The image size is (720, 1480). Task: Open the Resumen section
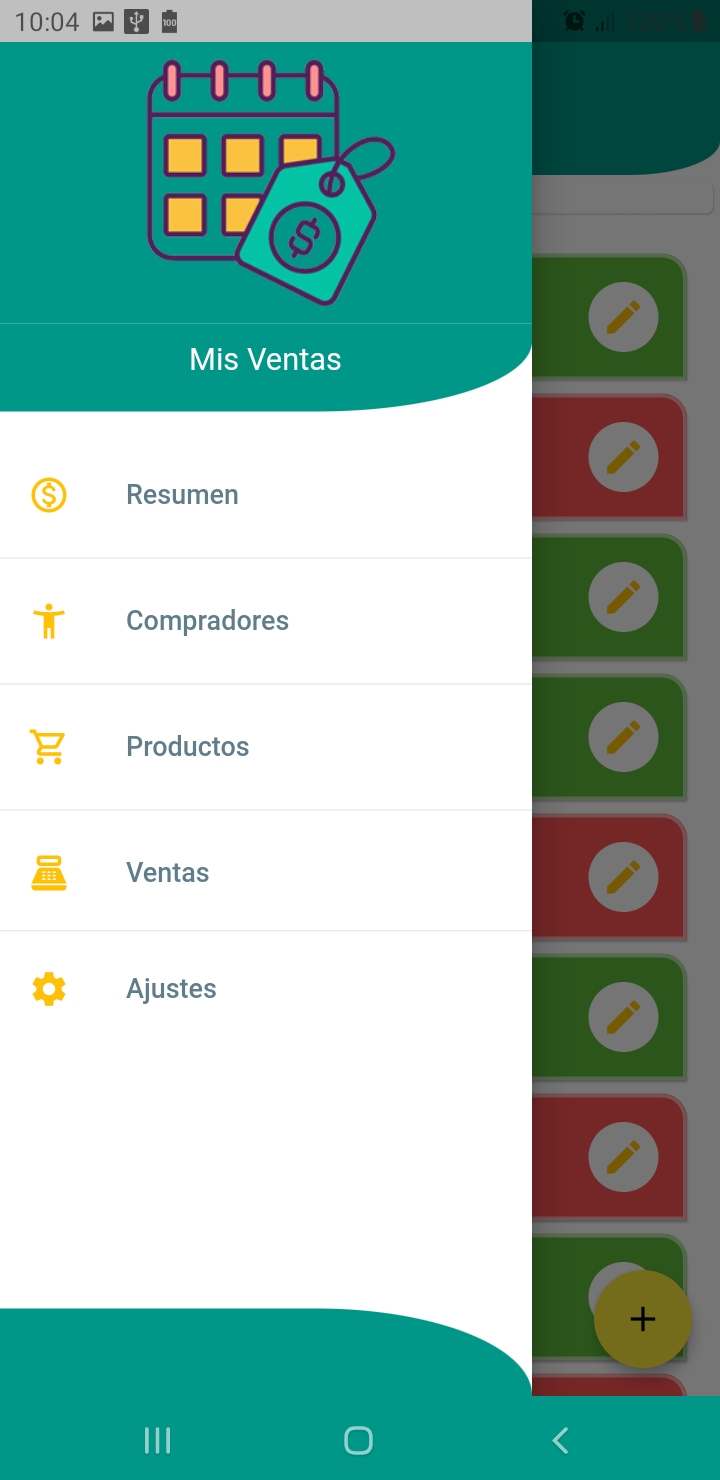(182, 495)
